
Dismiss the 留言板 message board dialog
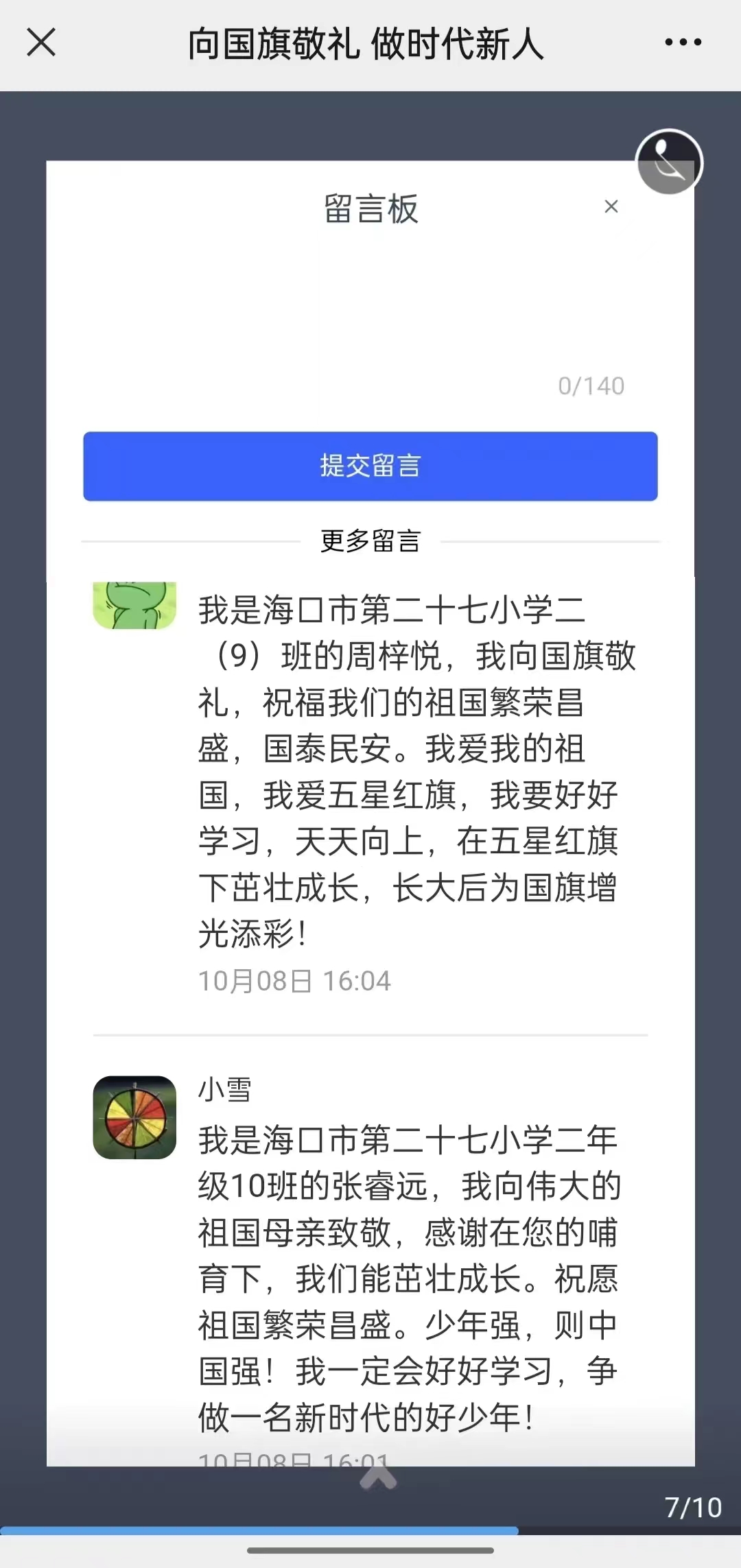(x=611, y=206)
